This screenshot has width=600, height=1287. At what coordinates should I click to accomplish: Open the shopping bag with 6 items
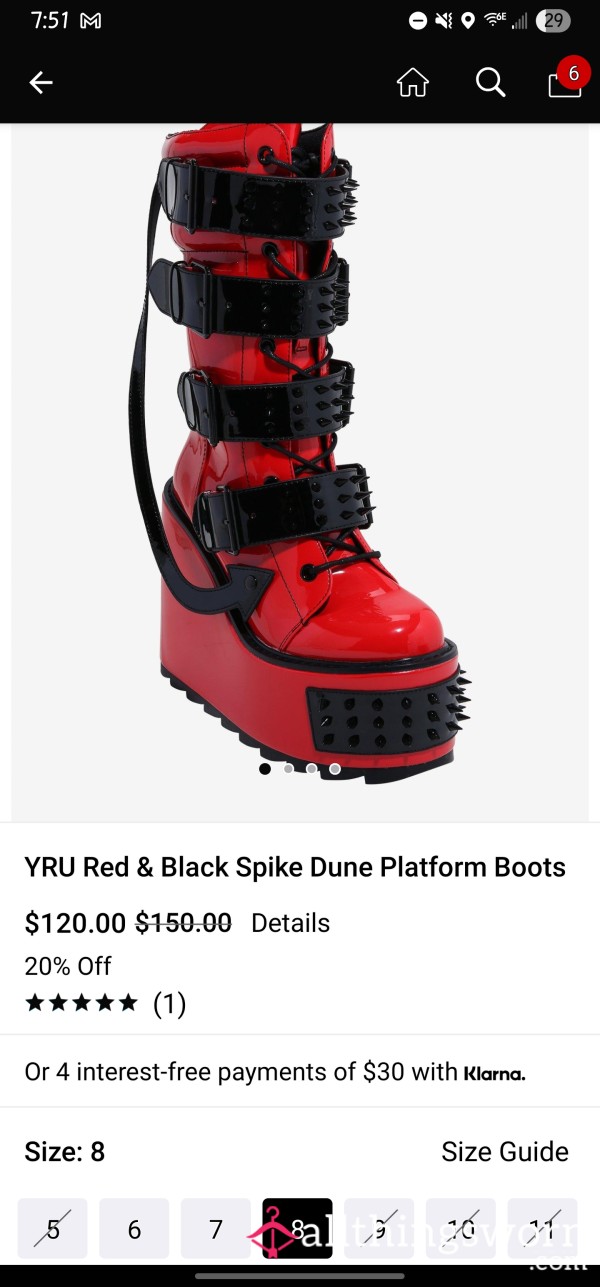(566, 80)
